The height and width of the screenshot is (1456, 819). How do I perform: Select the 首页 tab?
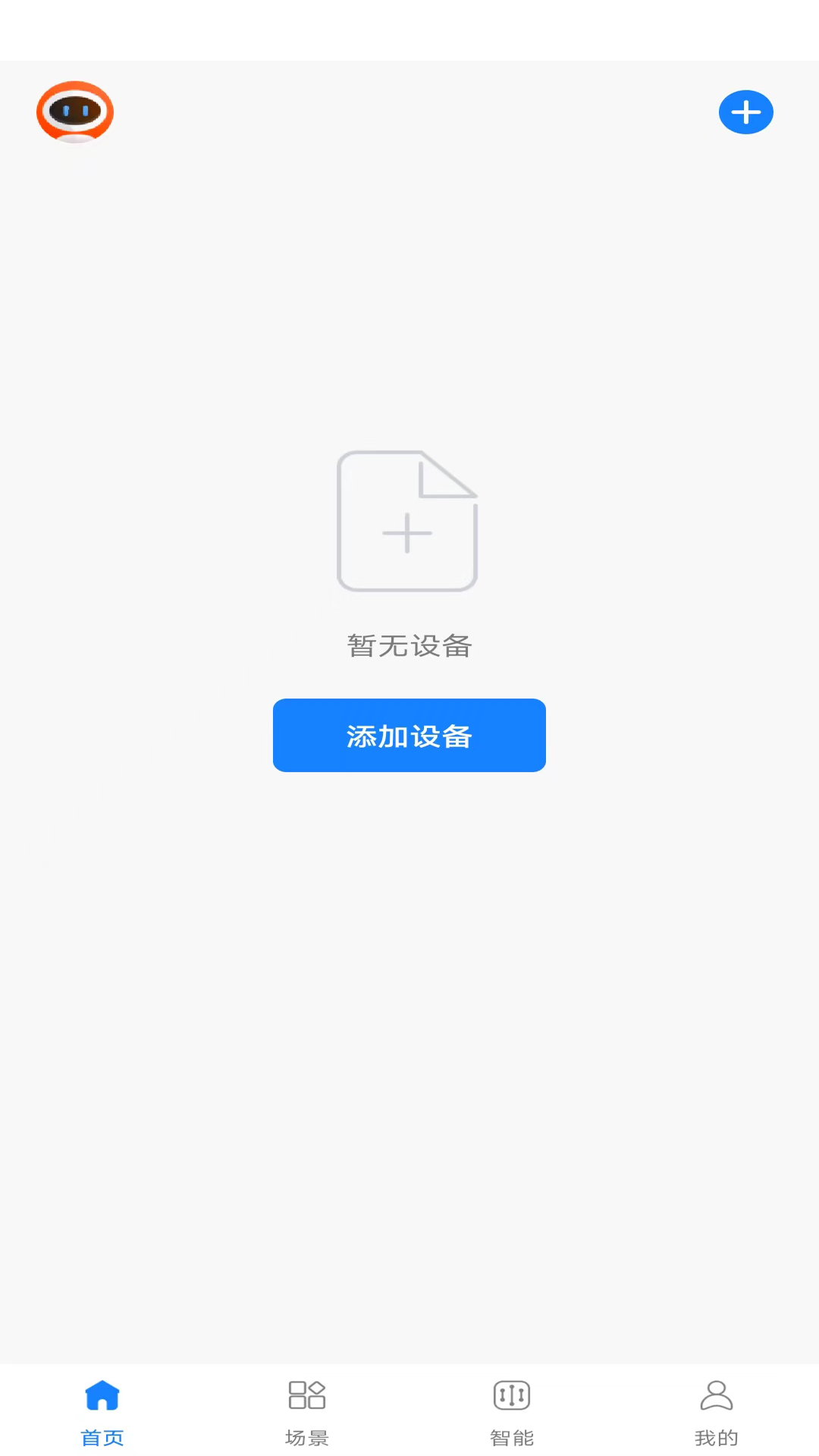pos(102,1410)
